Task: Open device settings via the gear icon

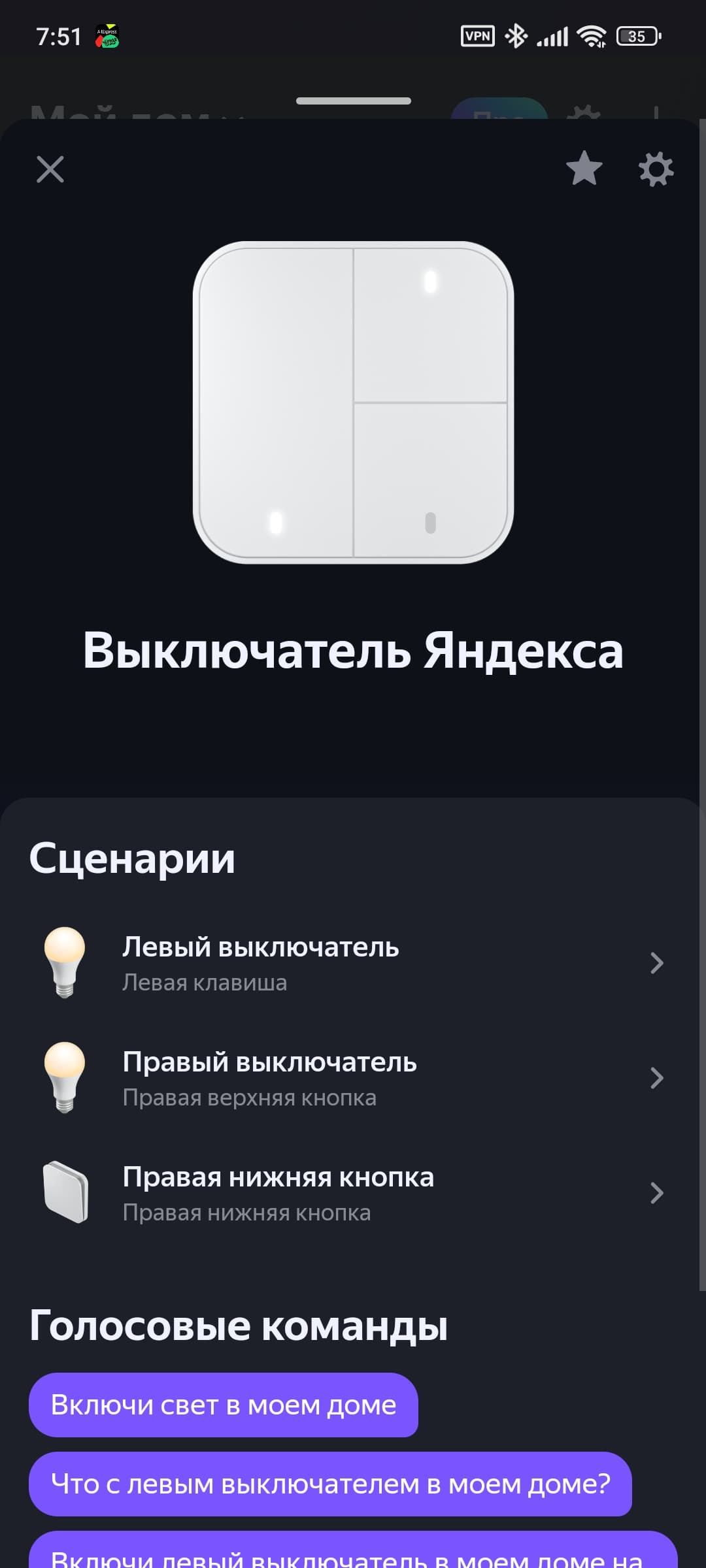Action: [656, 170]
